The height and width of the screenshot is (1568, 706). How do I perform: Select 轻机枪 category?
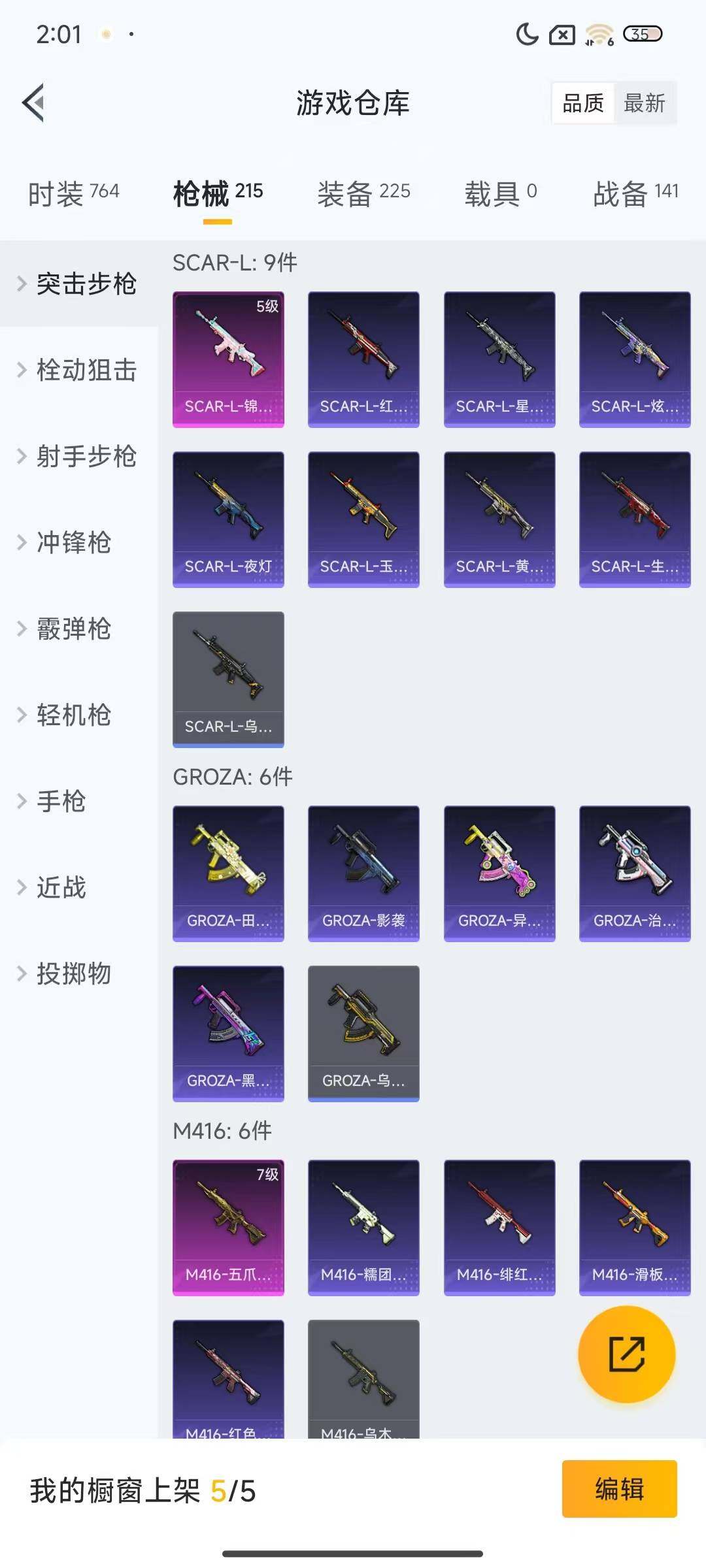[73, 715]
